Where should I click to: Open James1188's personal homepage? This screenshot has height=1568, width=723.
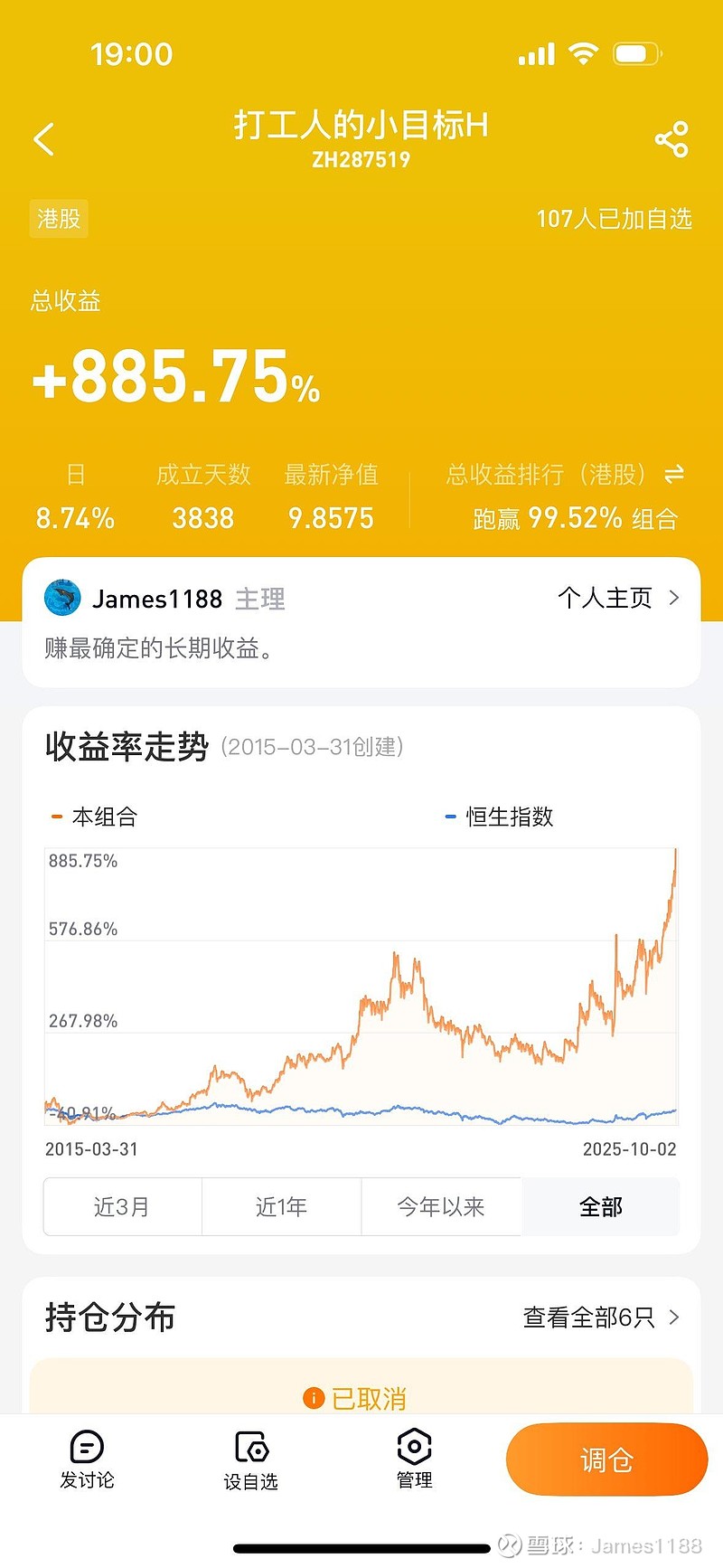[x=618, y=599]
